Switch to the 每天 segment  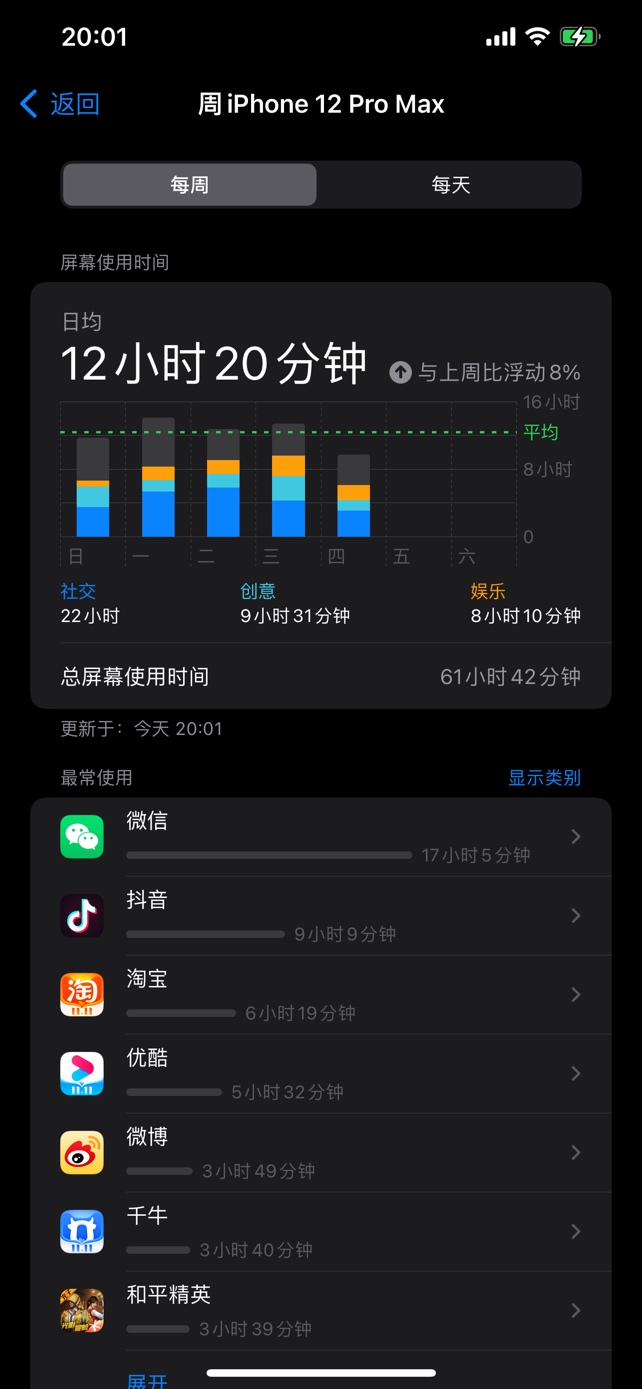450,185
